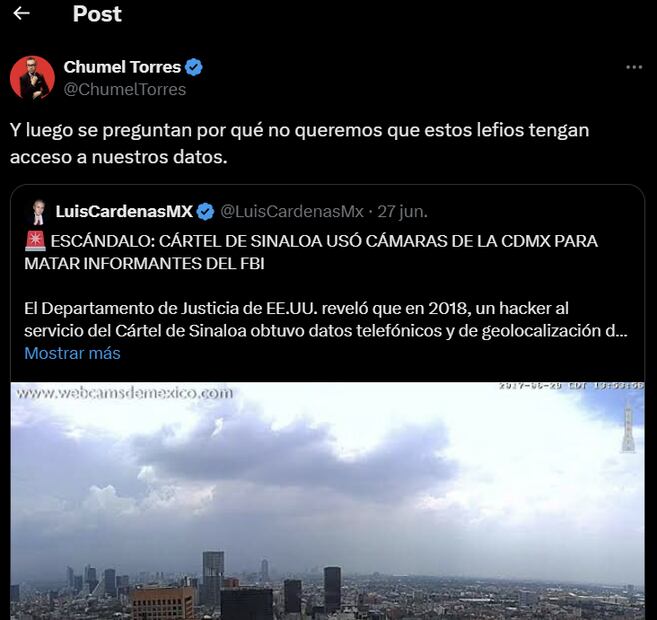
Task: Open the post's three-dot options menu
Action: (633, 67)
